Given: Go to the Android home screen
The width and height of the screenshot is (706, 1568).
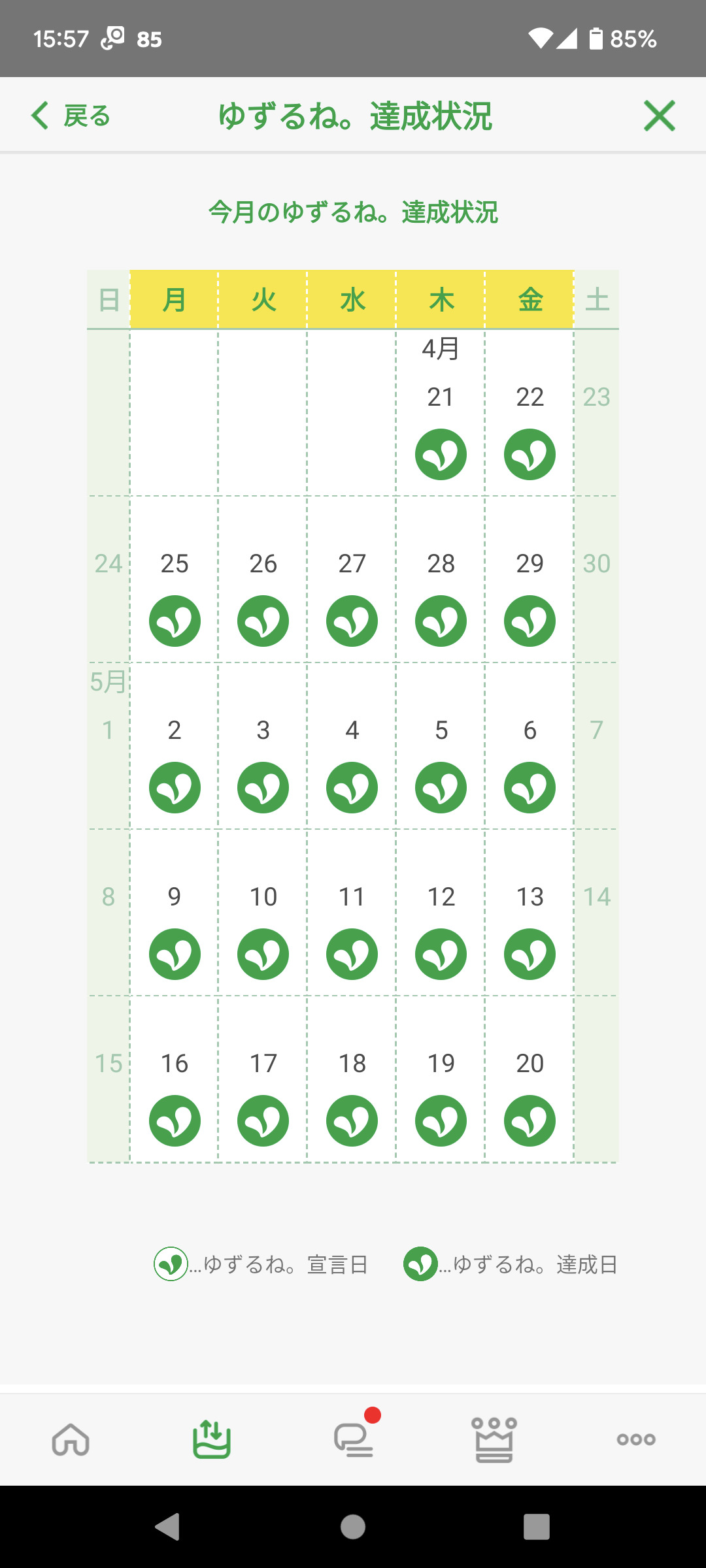Looking at the screenshot, I should (x=353, y=1527).
